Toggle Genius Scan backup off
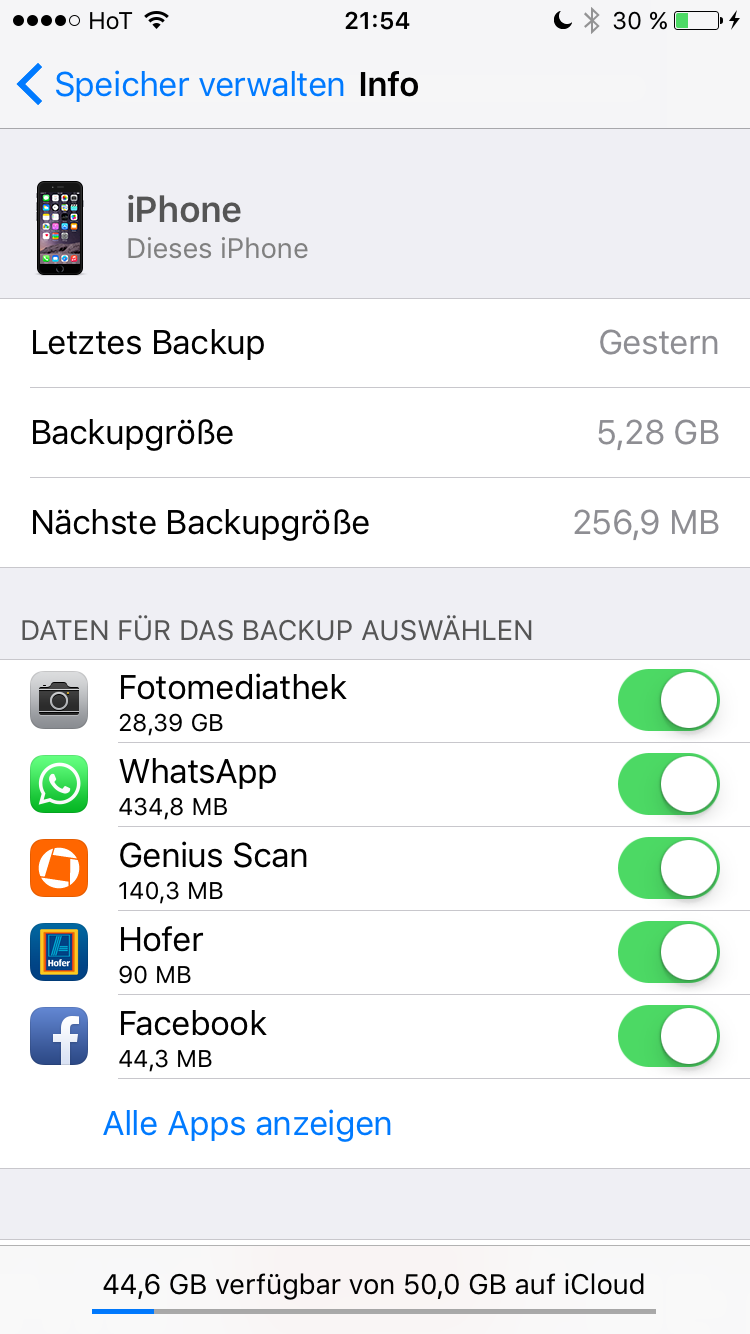The height and width of the screenshot is (1334, 750). [x=668, y=868]
